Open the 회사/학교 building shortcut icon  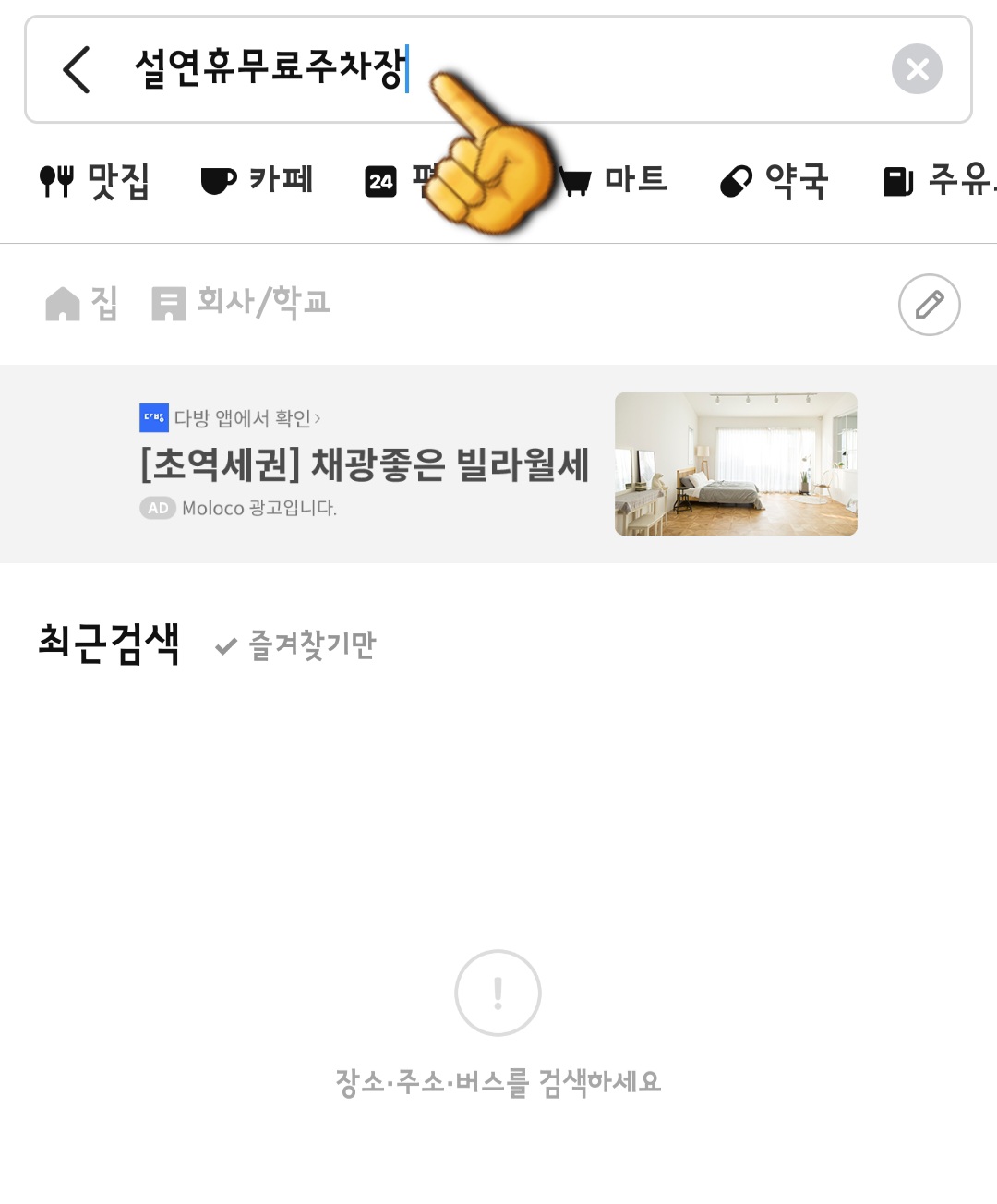(169, 302)
